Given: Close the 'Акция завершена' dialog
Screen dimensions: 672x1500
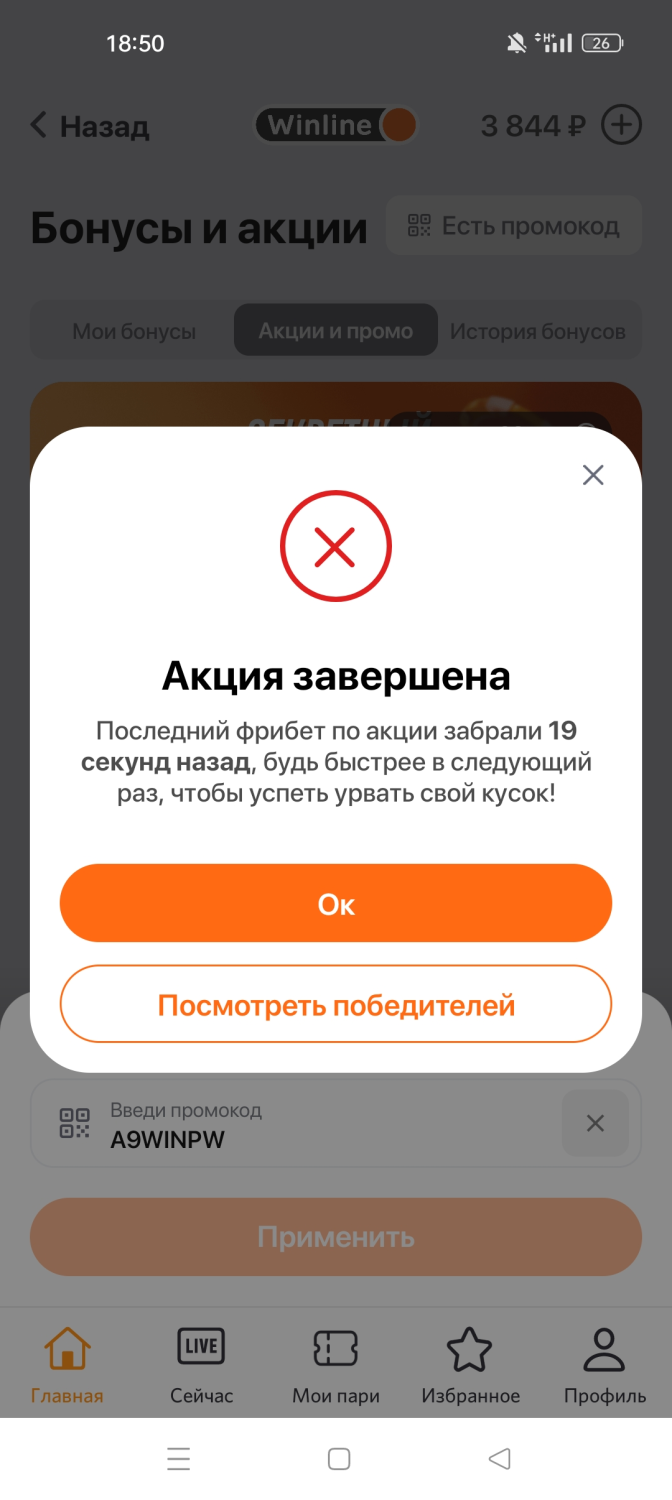Looking at the screenshot, I should point(593,475).
